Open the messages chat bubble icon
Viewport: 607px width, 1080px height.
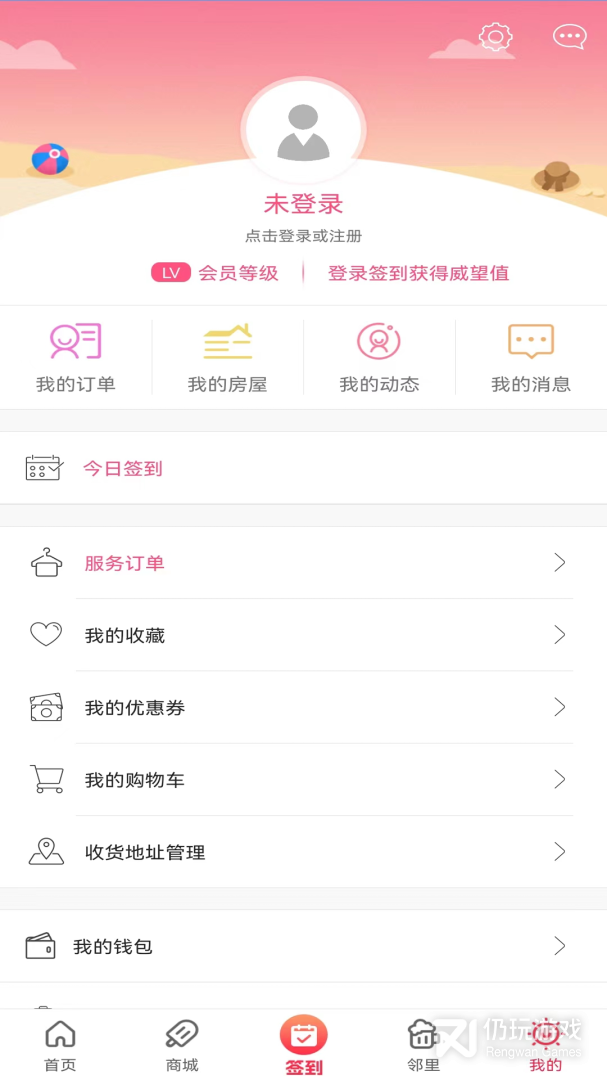(569, 37)
